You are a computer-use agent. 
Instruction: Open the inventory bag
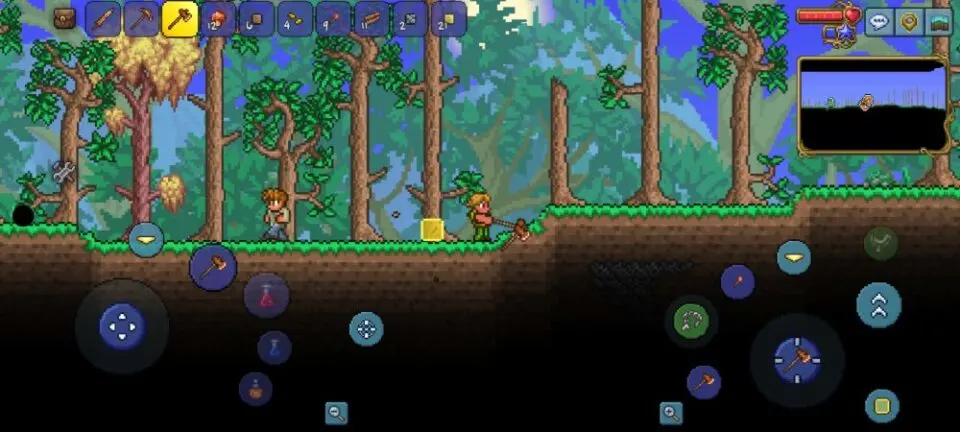65,19
